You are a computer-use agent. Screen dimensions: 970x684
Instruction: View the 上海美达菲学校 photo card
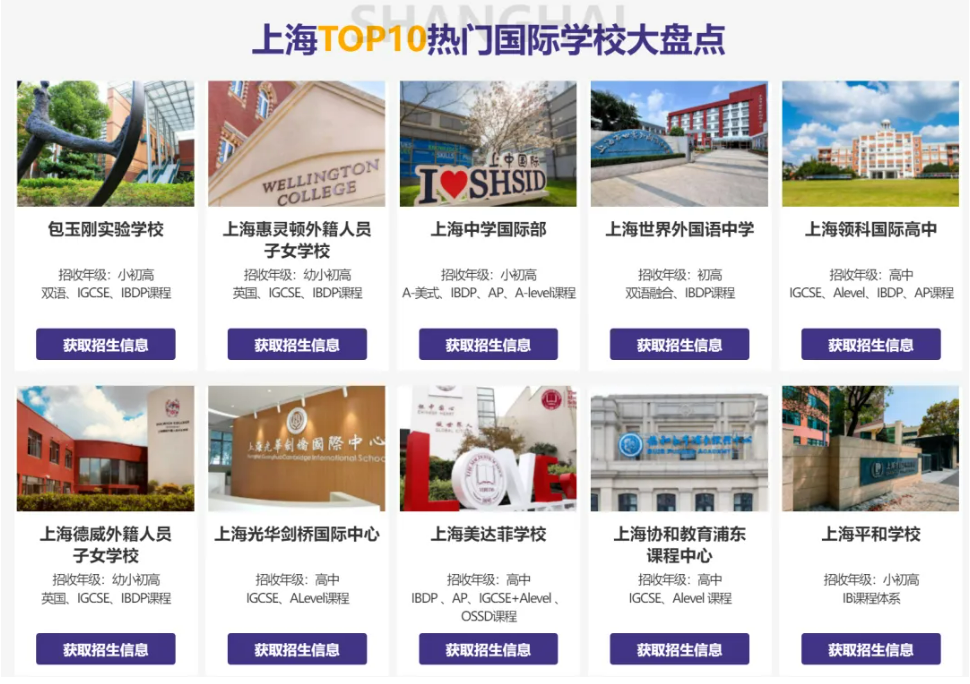click(x=488, y=449)
